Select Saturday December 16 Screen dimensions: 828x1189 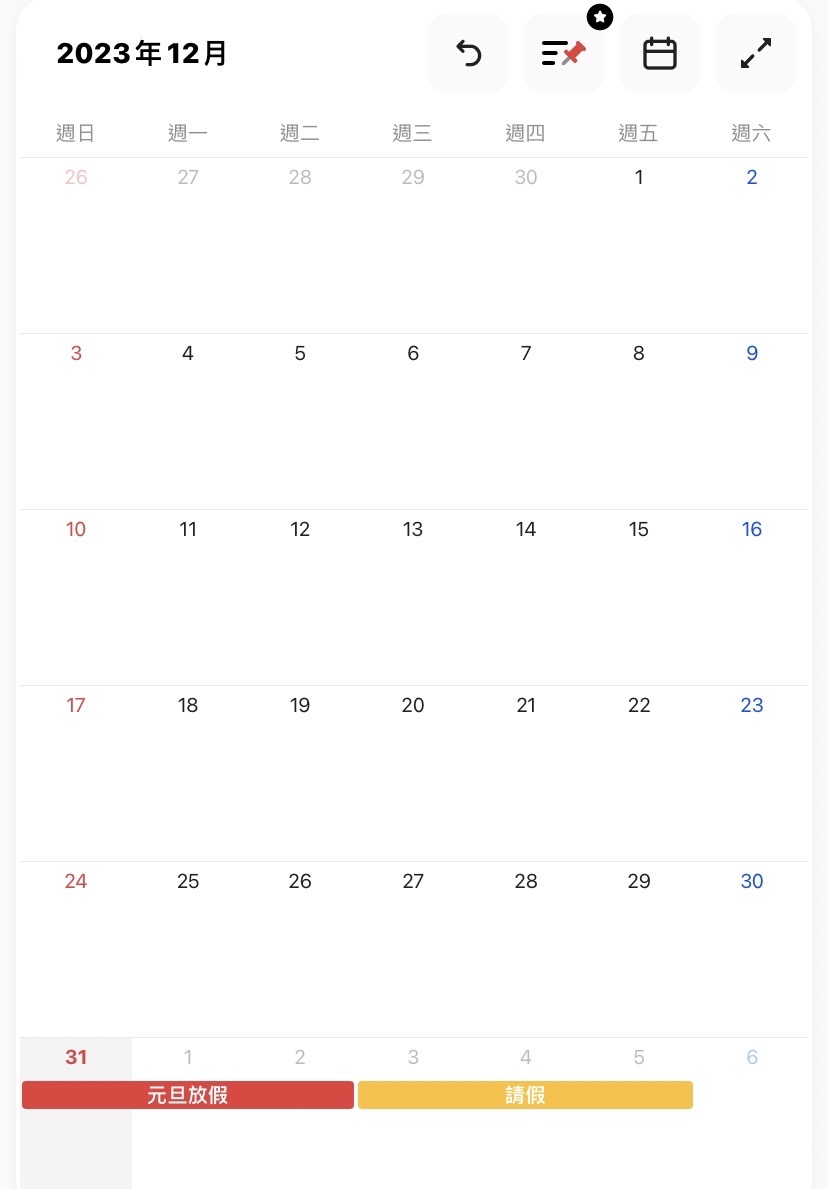(752, 530)
